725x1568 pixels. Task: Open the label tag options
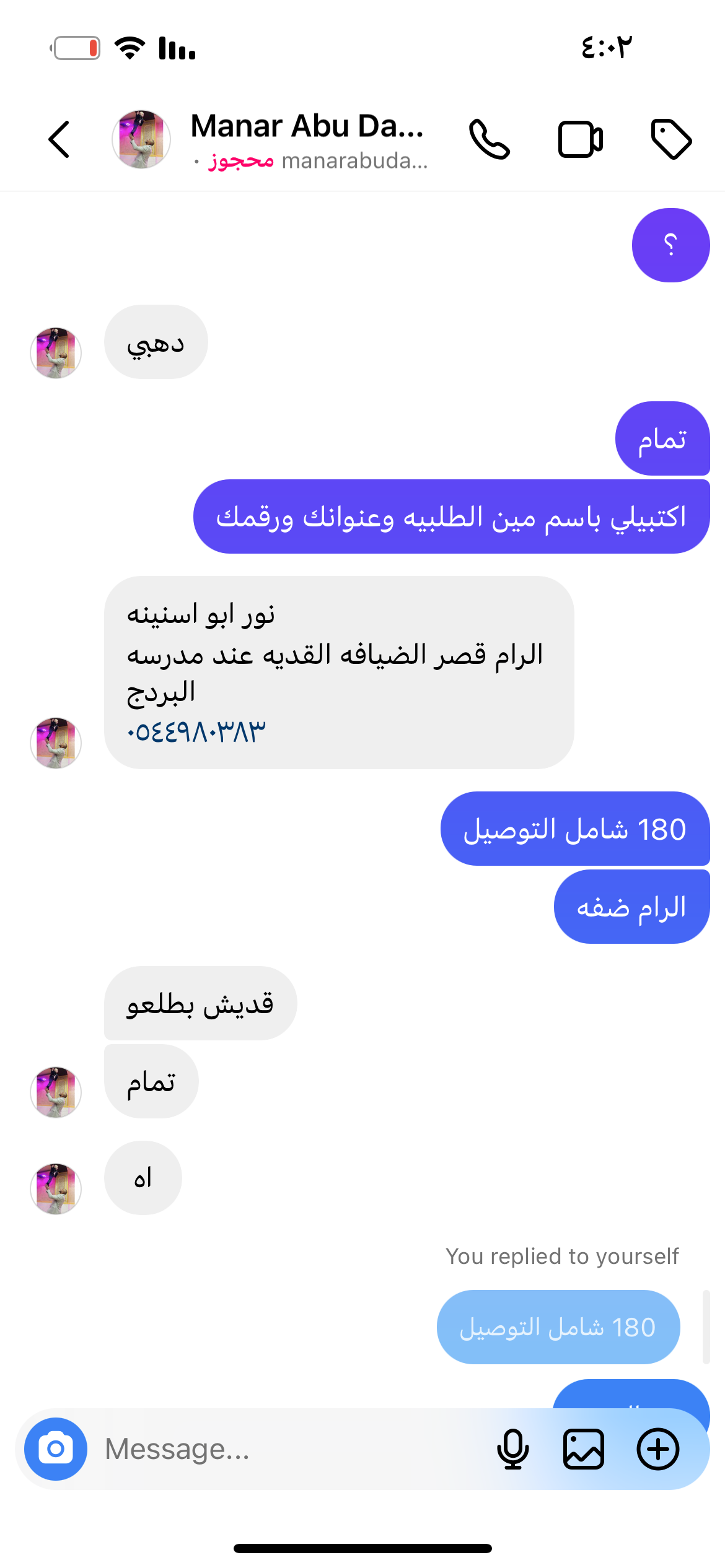point(671,139)
